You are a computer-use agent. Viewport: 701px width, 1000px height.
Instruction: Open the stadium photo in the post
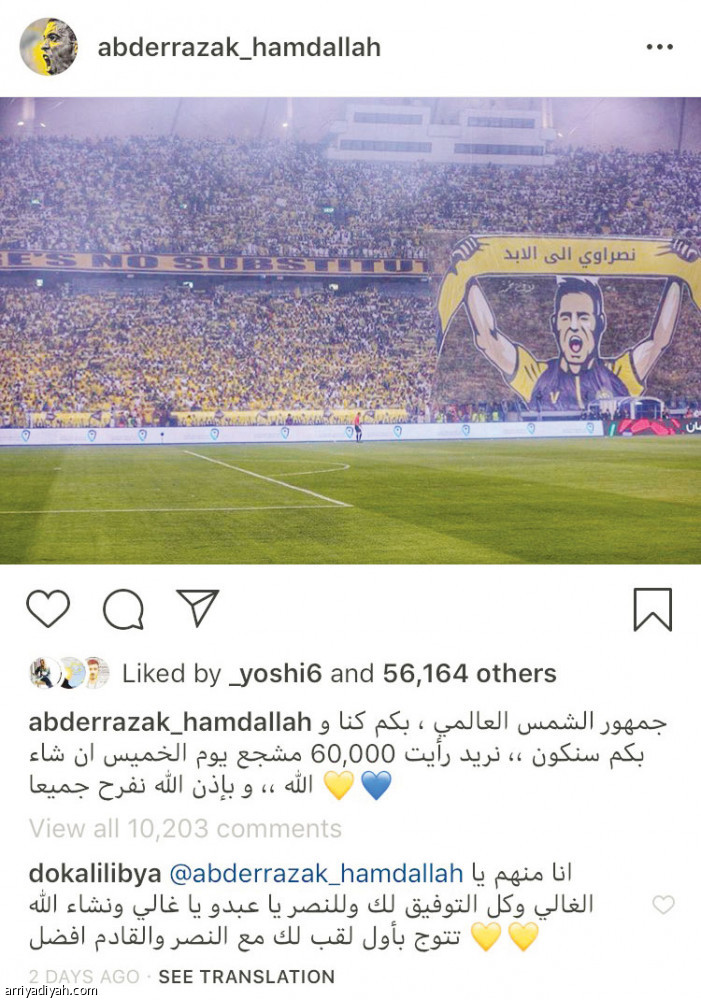tap(350, 330)
